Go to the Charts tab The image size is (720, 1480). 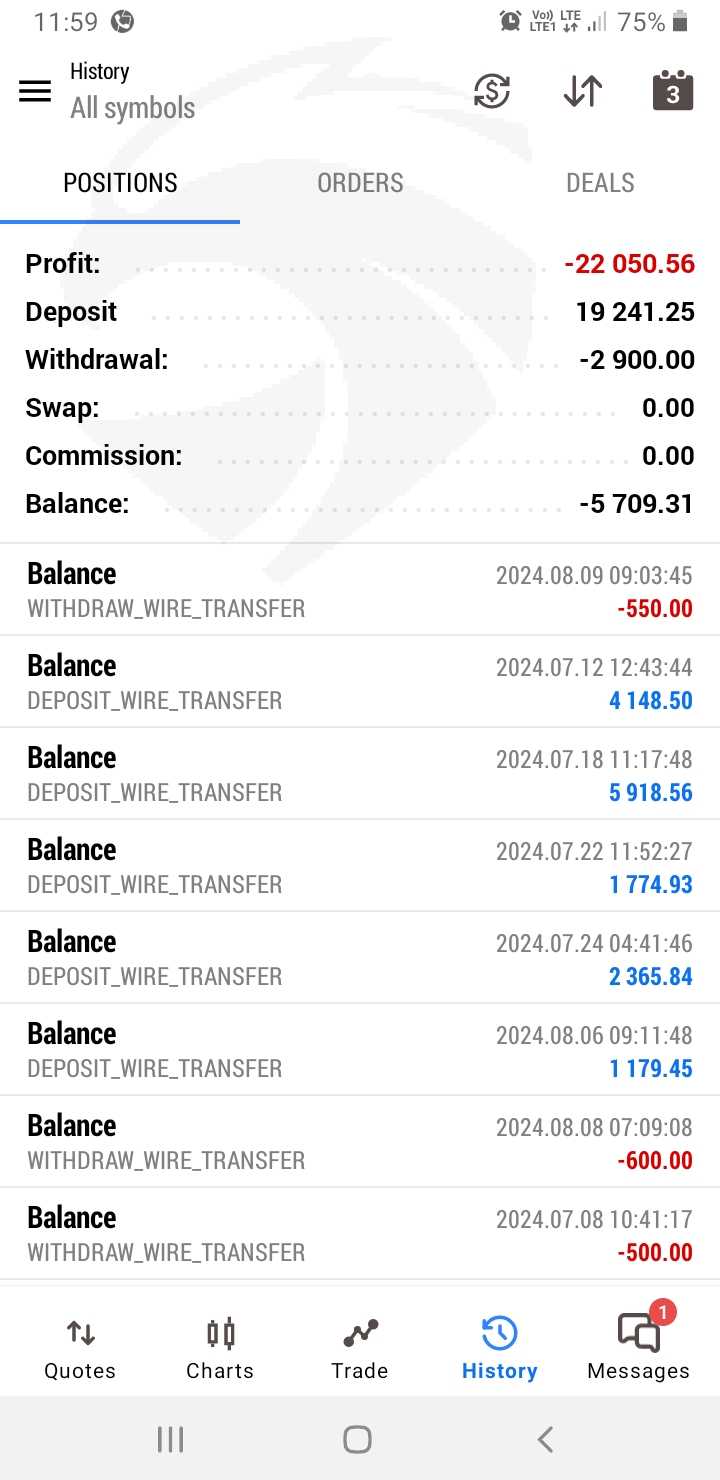coord(220,1348)
